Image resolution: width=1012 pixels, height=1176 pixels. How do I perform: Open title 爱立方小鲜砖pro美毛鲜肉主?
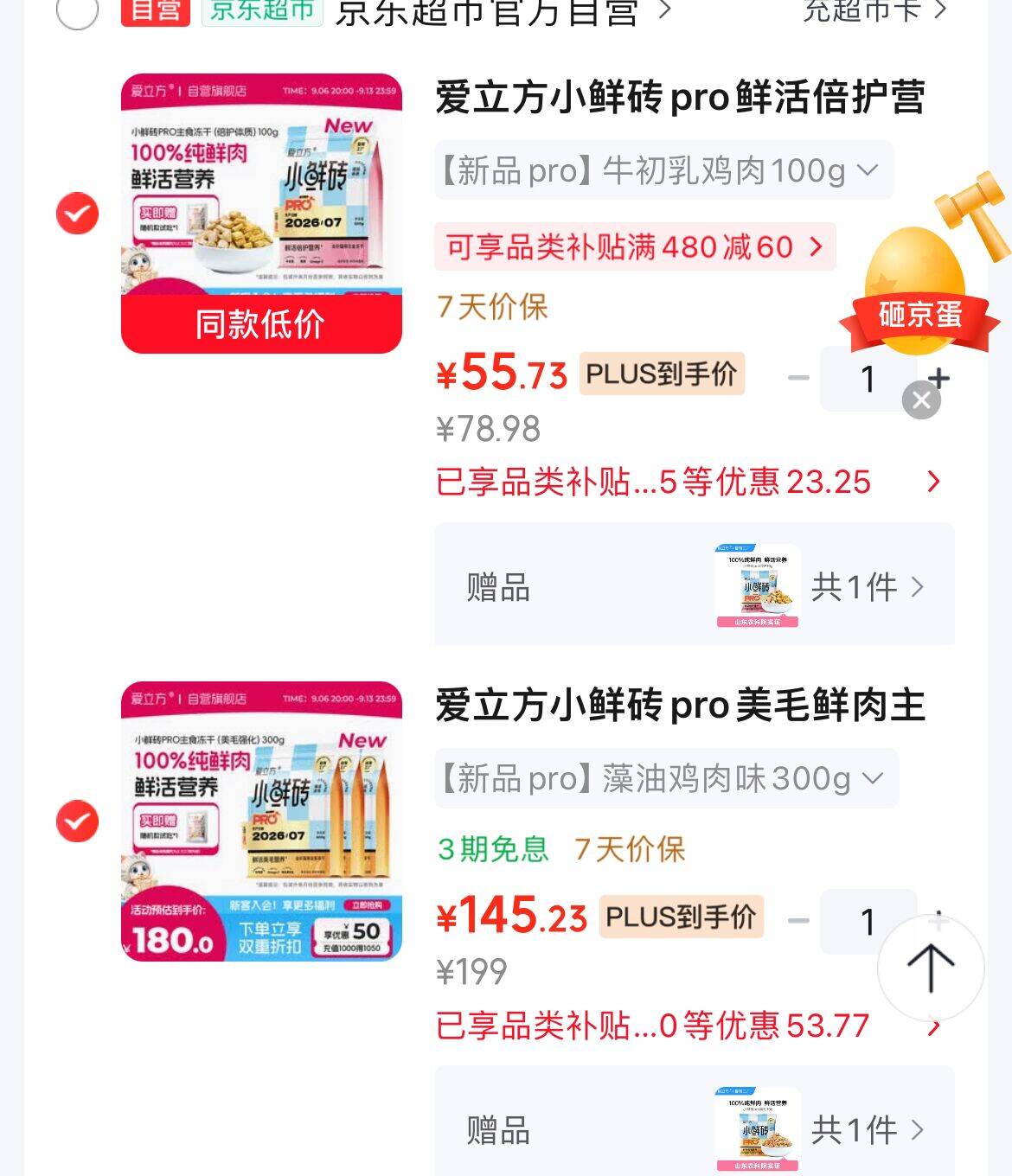click(680, 705)
